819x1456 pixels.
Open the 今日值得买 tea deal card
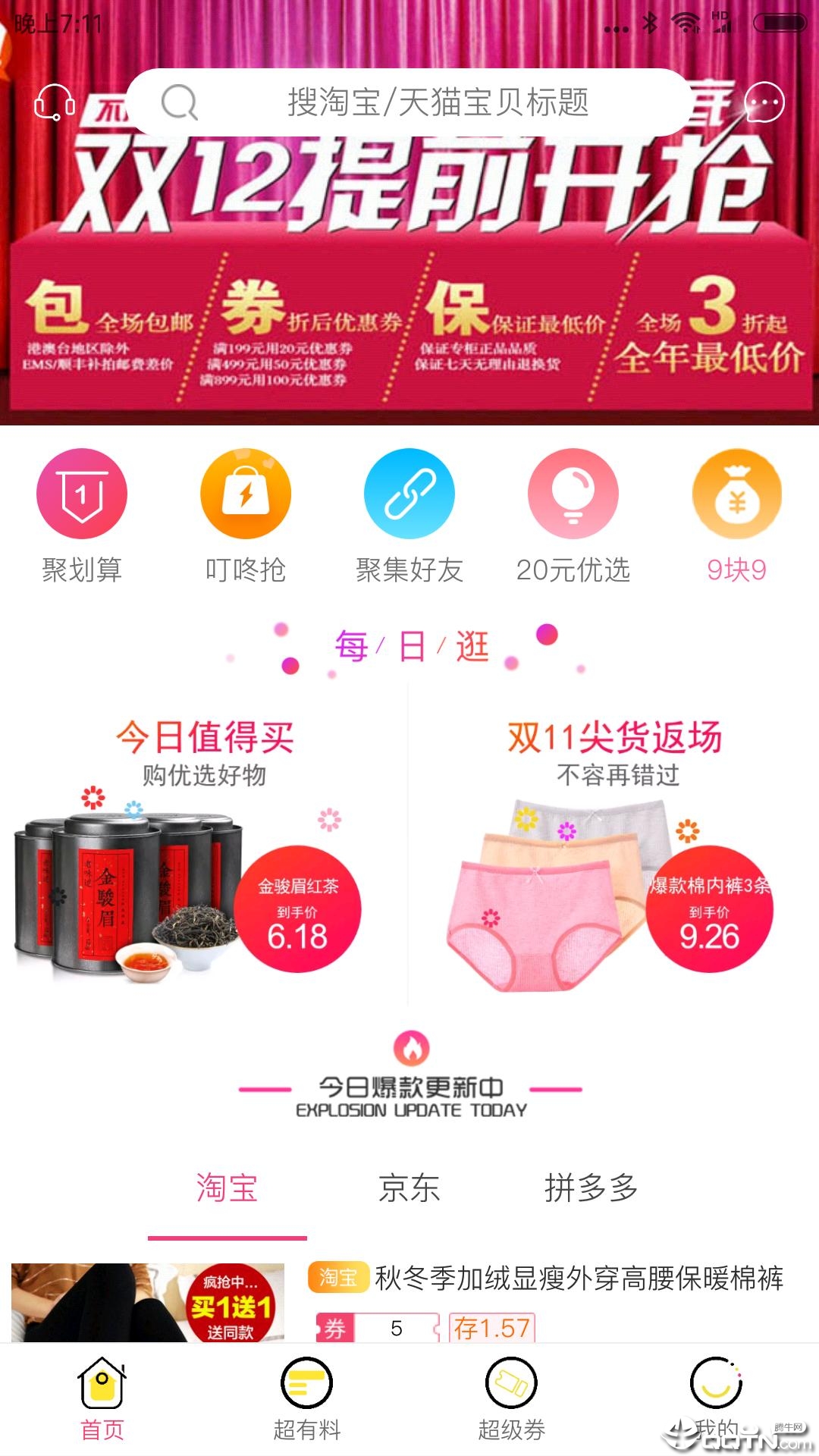point(203,849)
